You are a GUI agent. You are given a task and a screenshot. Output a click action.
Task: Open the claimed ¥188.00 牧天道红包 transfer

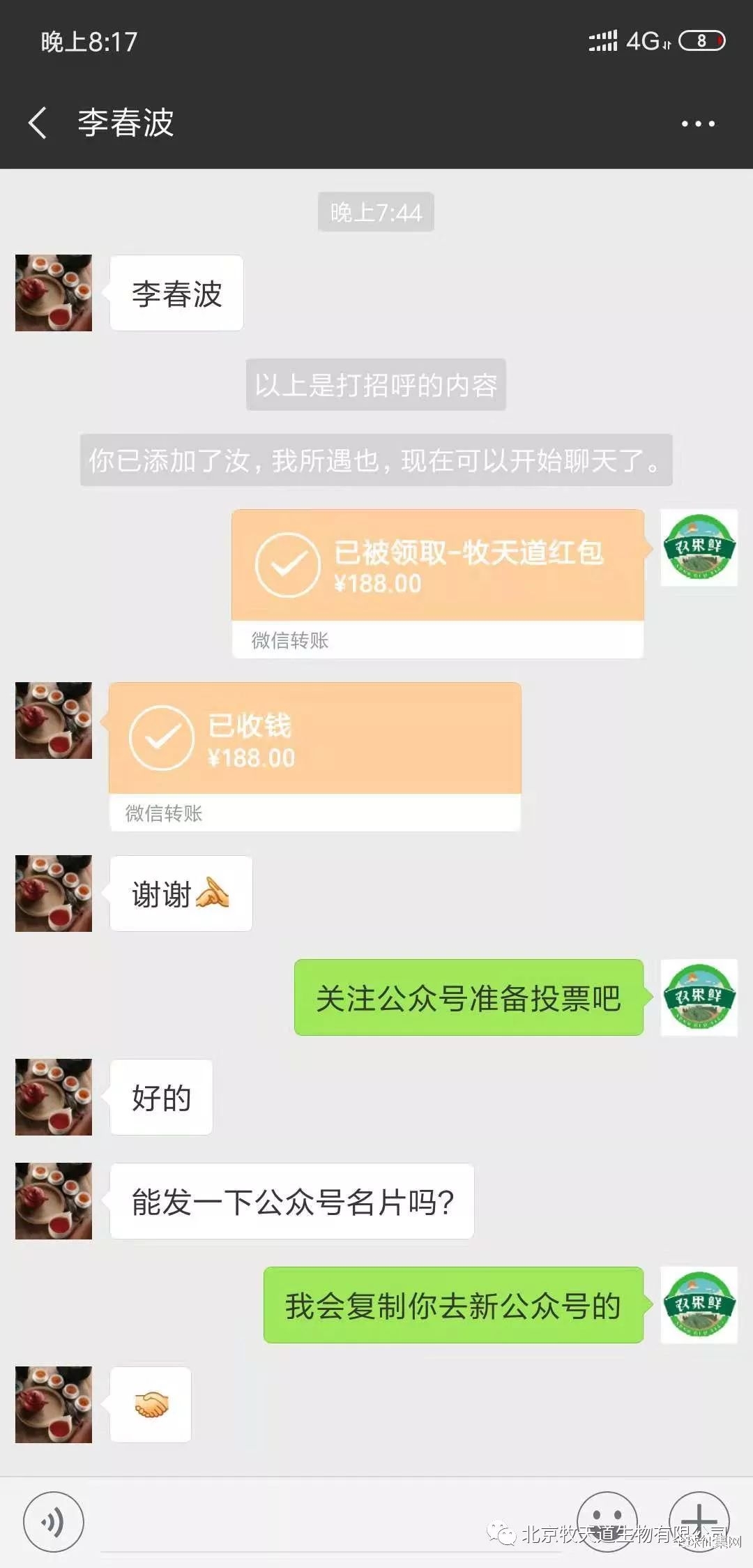pos(437,566)
